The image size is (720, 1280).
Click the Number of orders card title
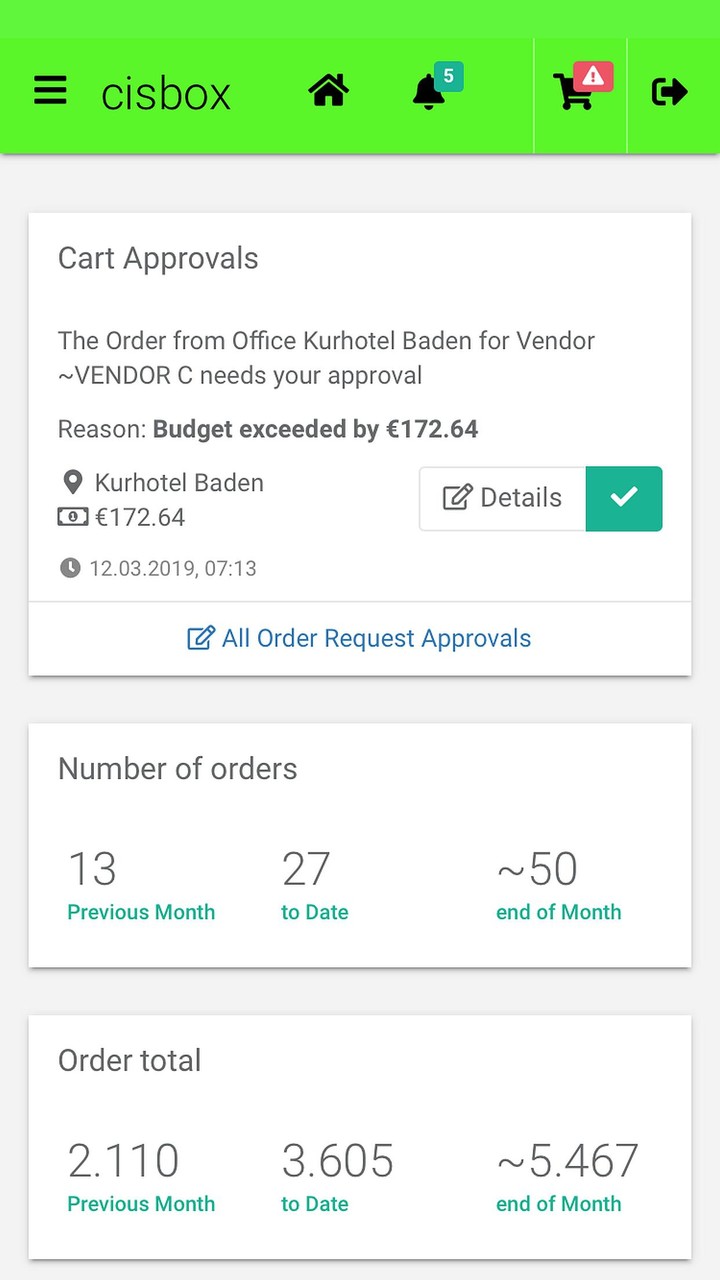pos(177,769)
